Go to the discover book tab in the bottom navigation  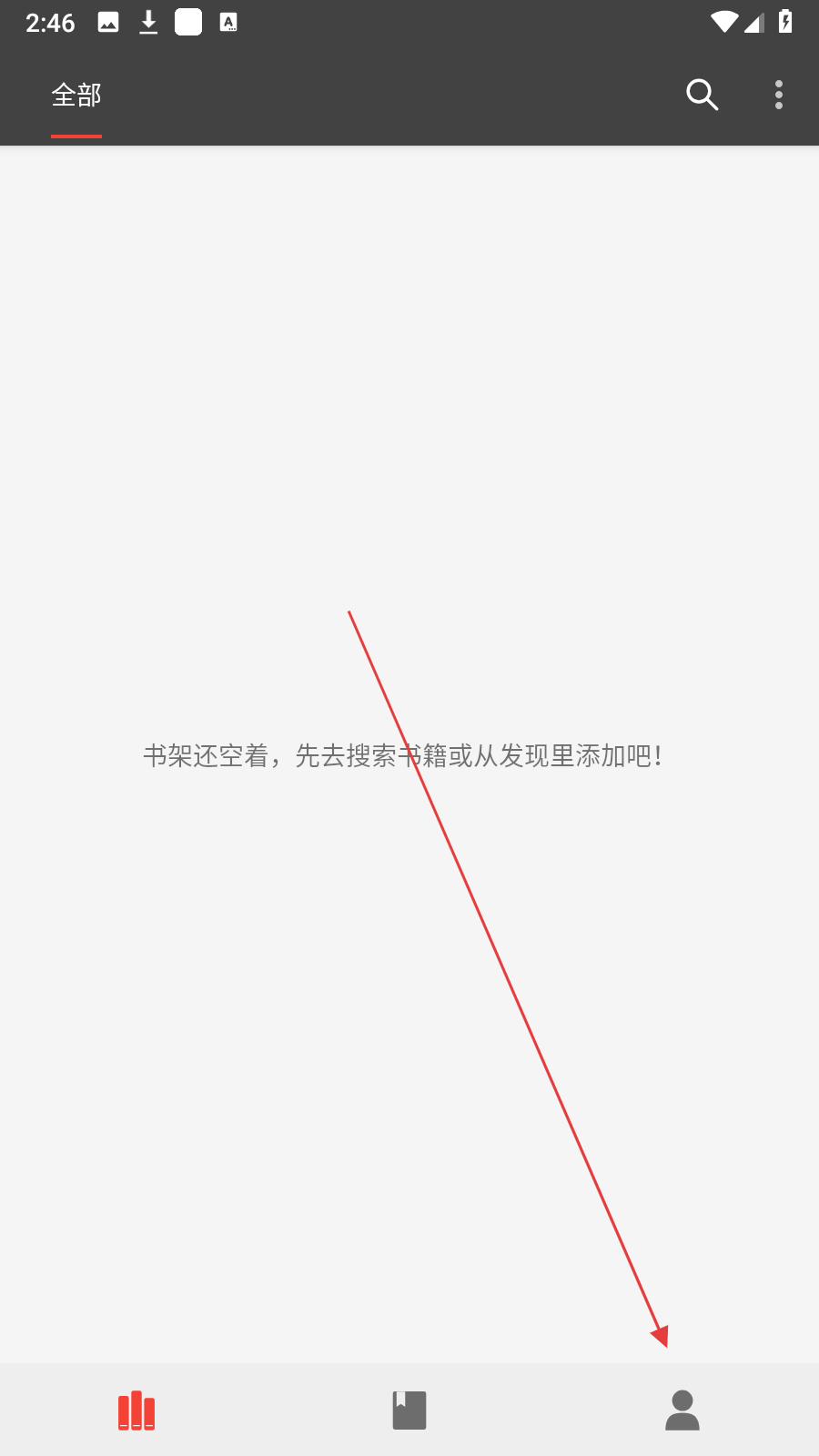tap(409, 1410)
